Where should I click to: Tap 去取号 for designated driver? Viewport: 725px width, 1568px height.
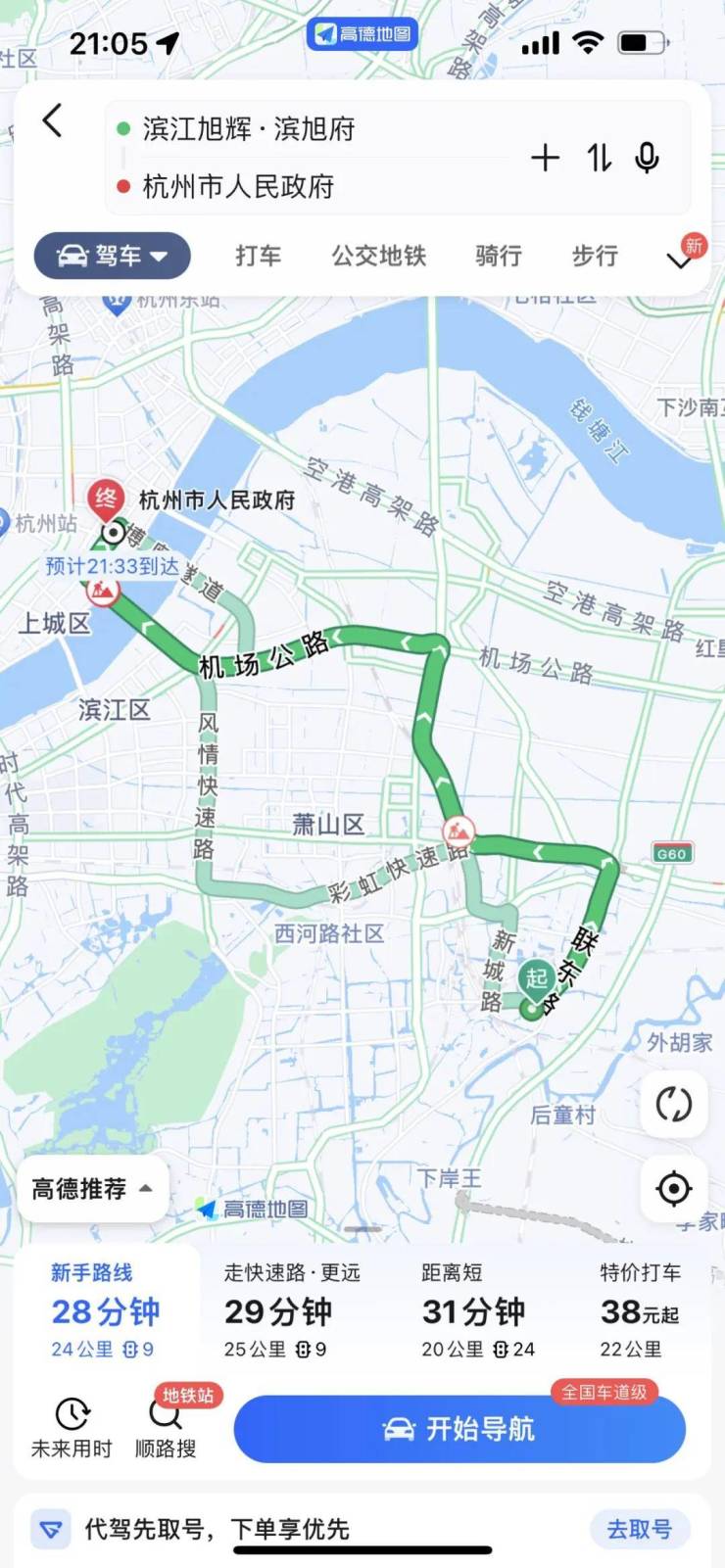(x=639, y=1528)
